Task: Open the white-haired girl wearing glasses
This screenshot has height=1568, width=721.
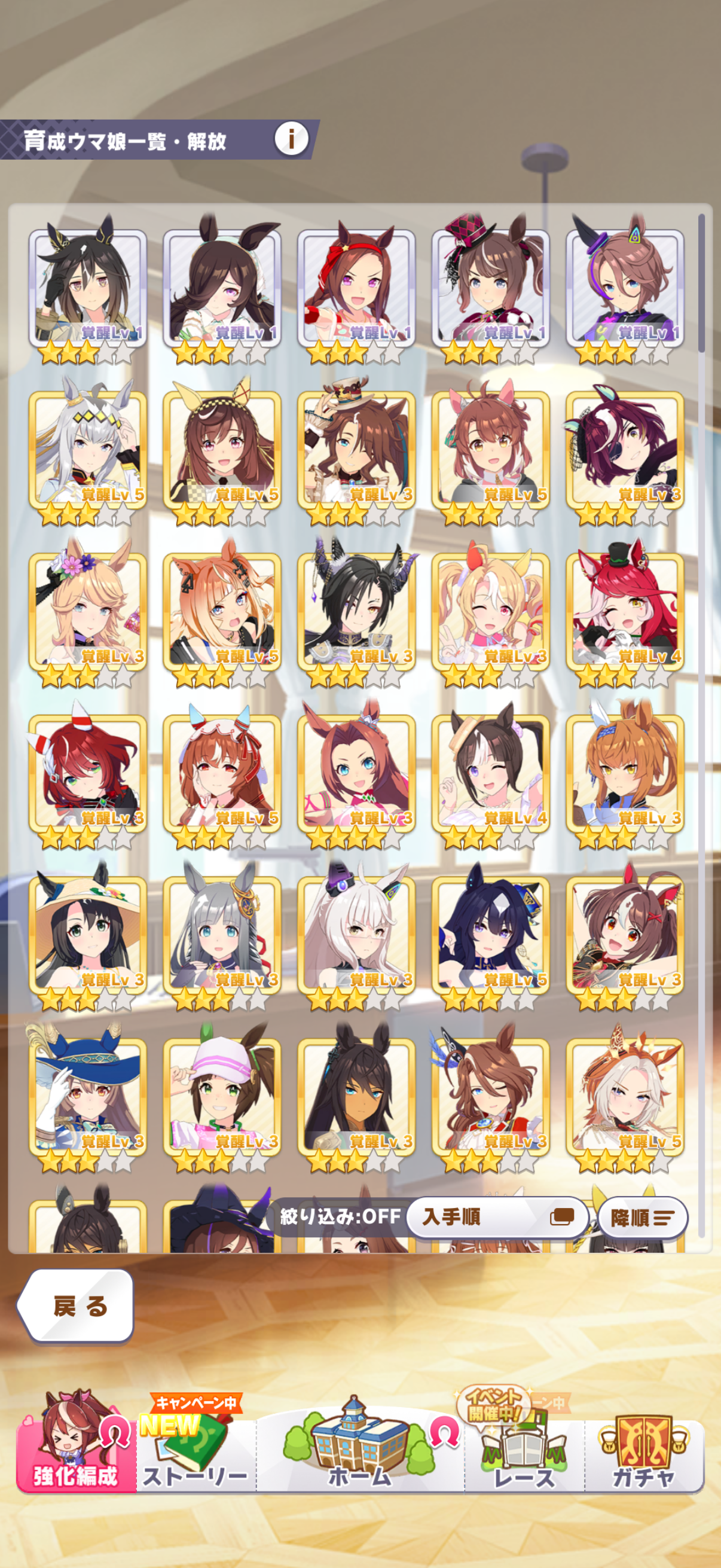Action: pos(356,935)
